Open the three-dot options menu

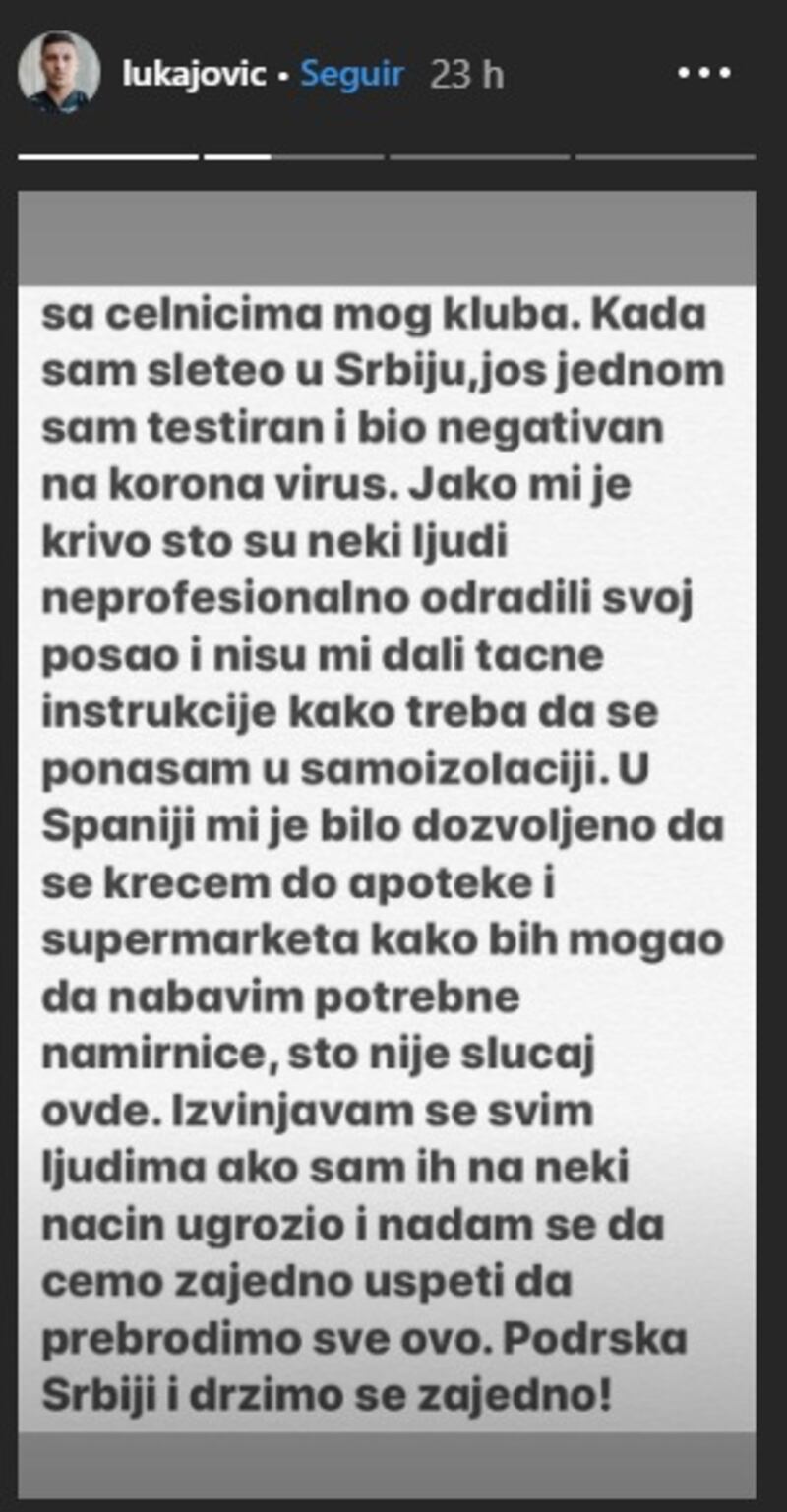pos(704,74)
